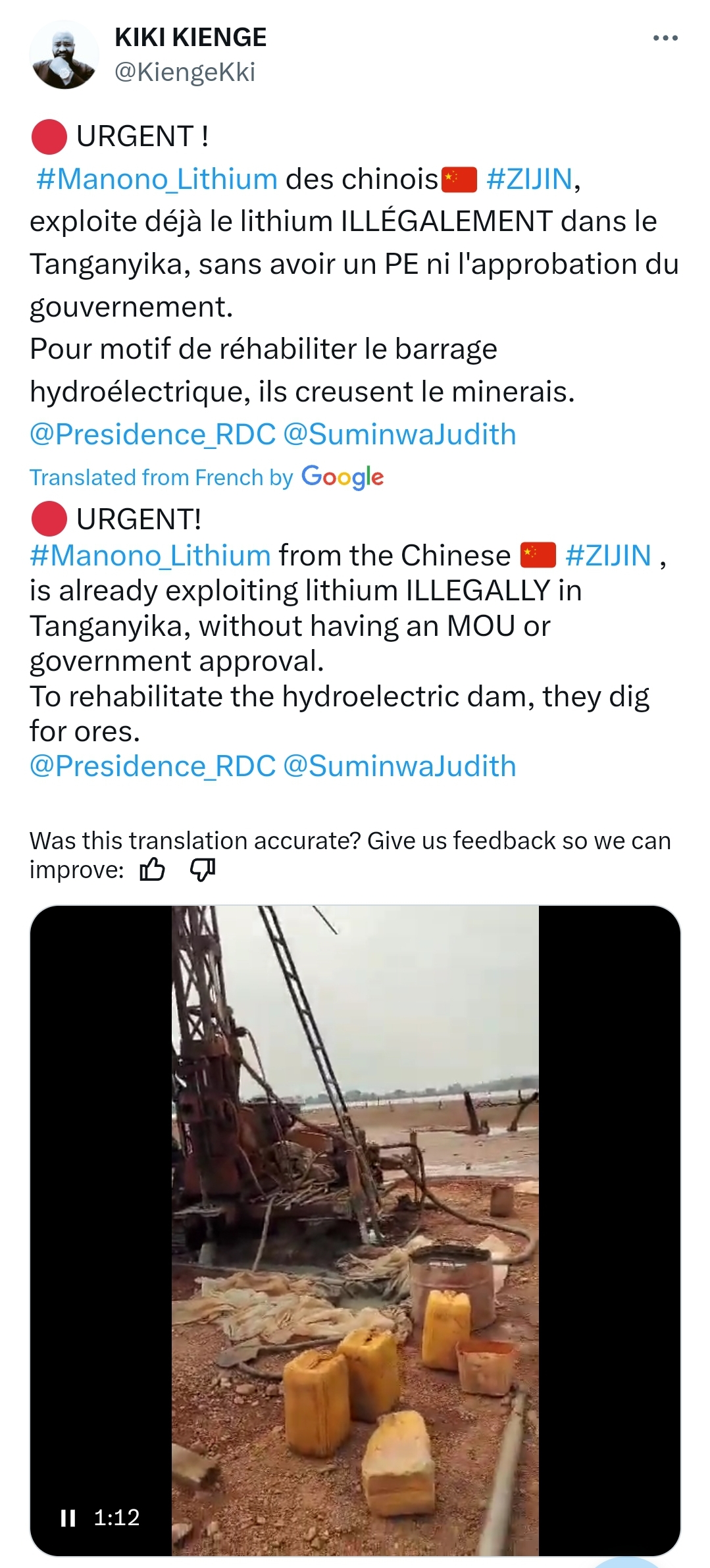Tap the Translated from French by Google label
This screenshot has height=1568, width=710.
pyautogui.click(x=206, y=477)
